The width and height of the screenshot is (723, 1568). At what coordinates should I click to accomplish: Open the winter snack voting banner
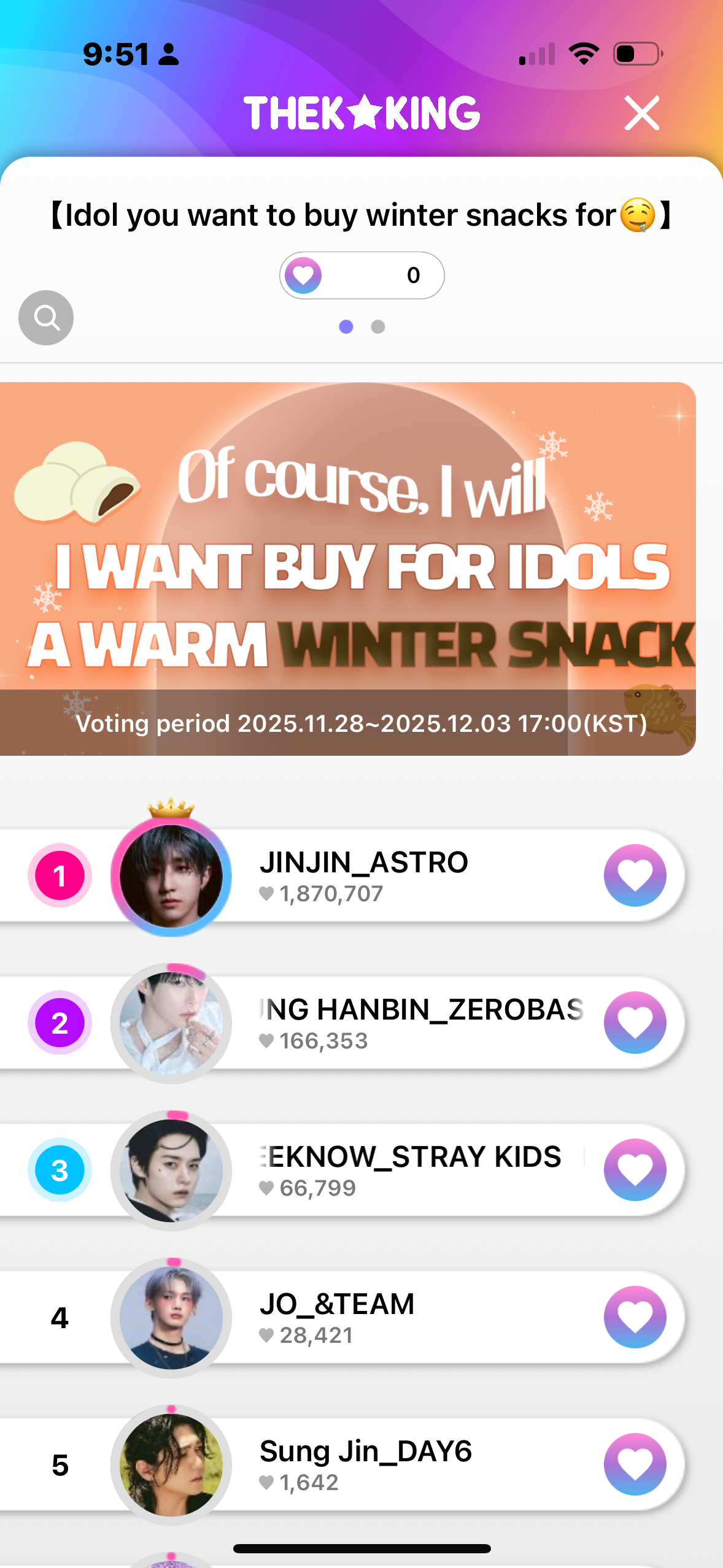(x=361, y=571)
